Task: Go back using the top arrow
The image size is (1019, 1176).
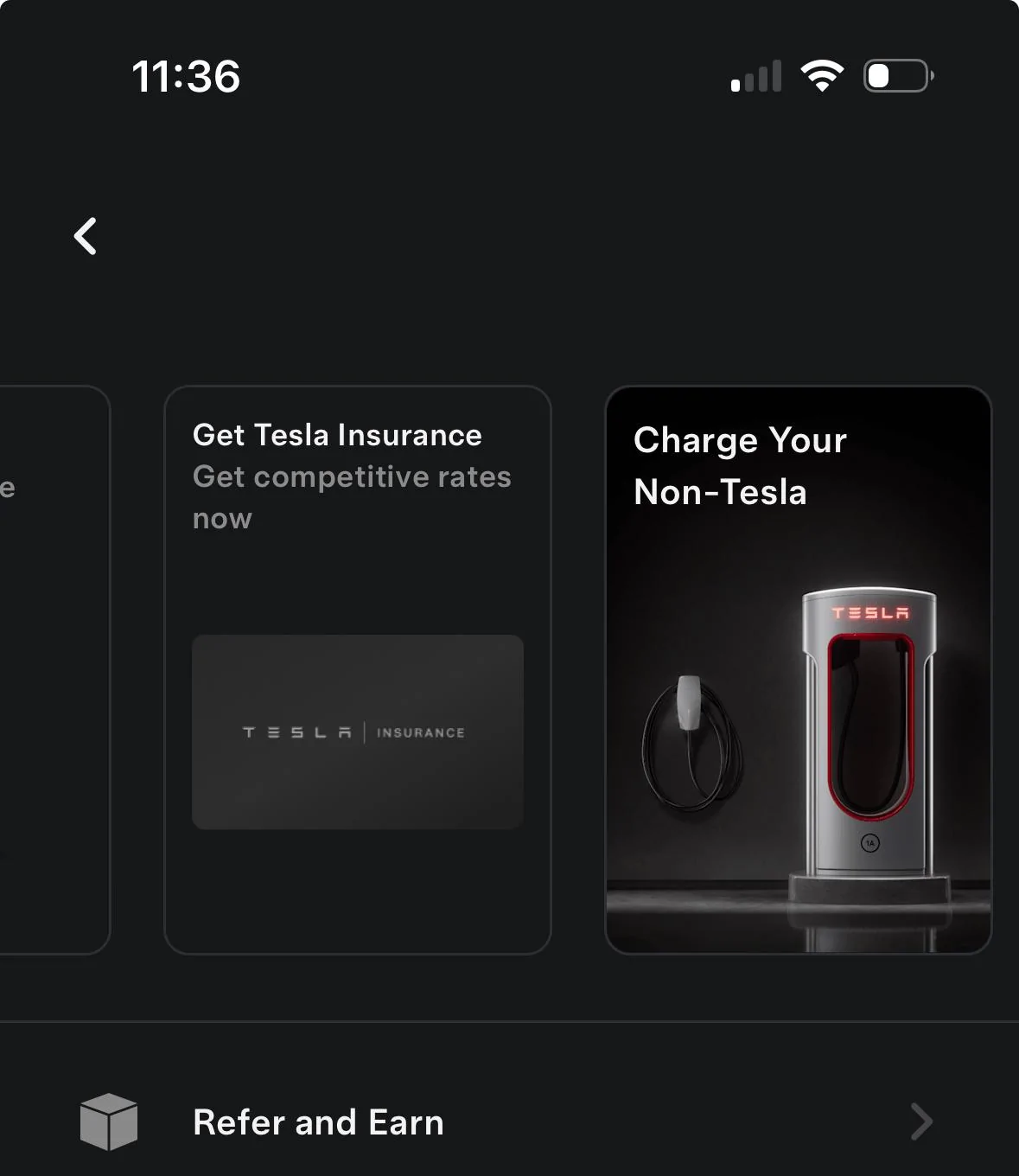Action: click(85, 236)
